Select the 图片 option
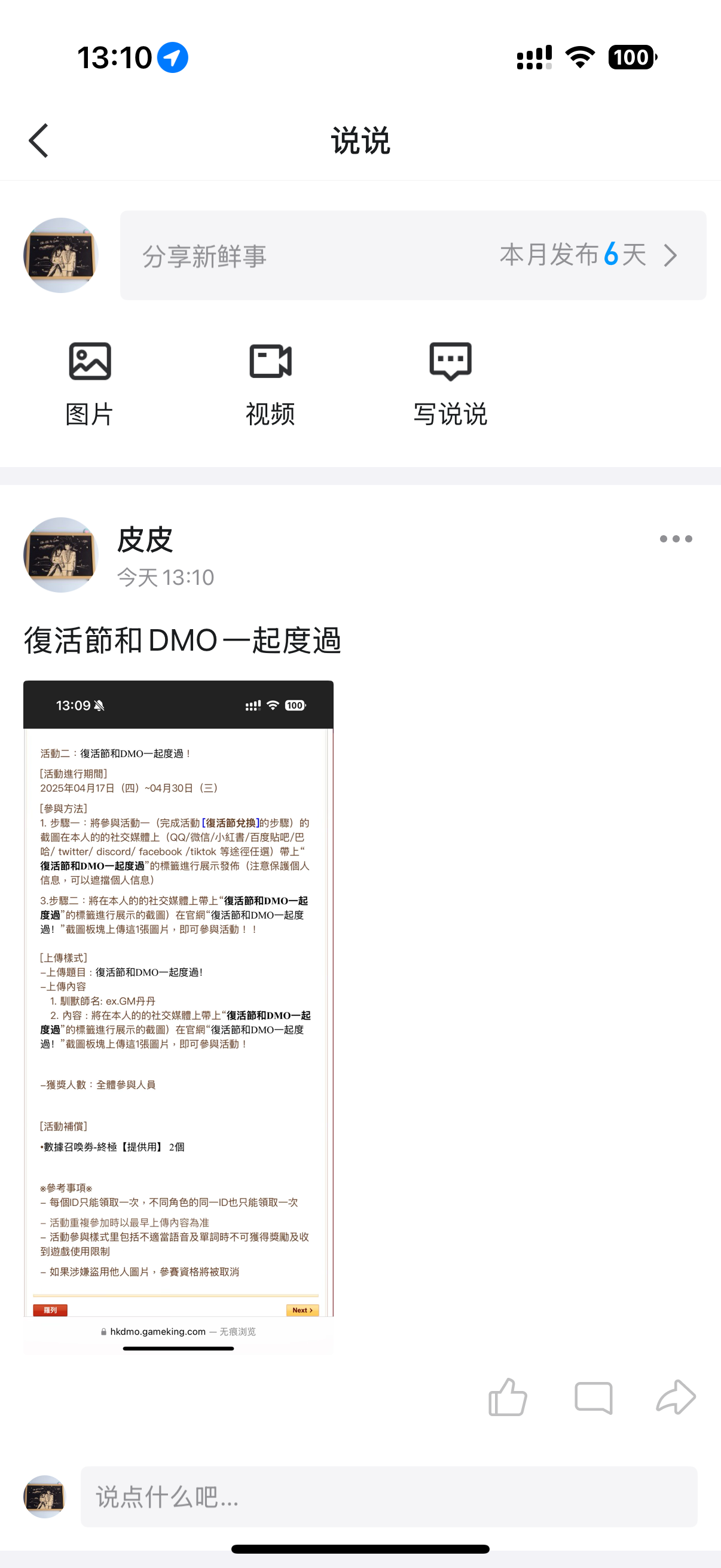Viewport: 721px width, 1568px height. [x=90, y=383]
